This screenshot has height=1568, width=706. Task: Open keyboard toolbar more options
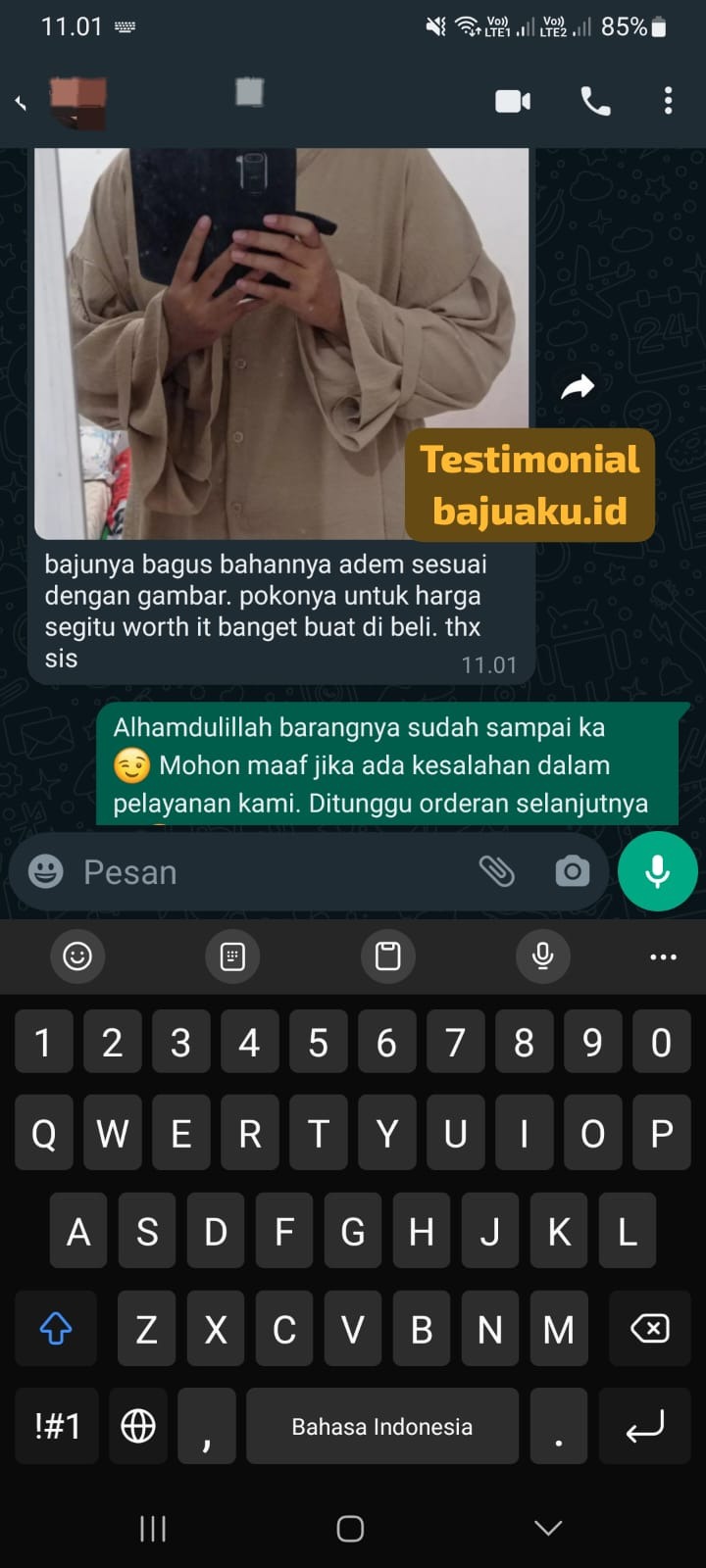(x=663, y=955)
